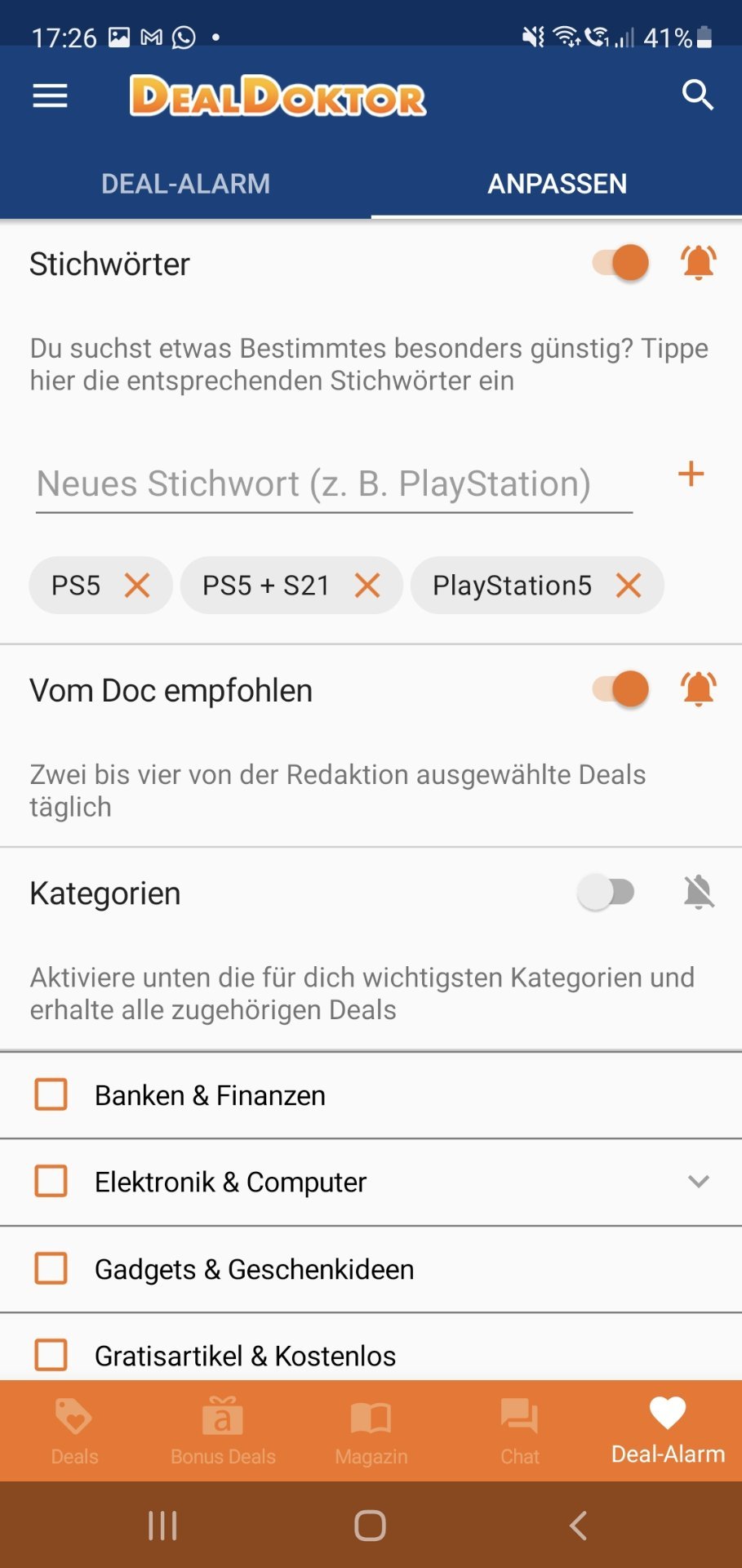Tap the muted bell beside Kategorien
Viewport: 742px width, 1568px height.
699,892
